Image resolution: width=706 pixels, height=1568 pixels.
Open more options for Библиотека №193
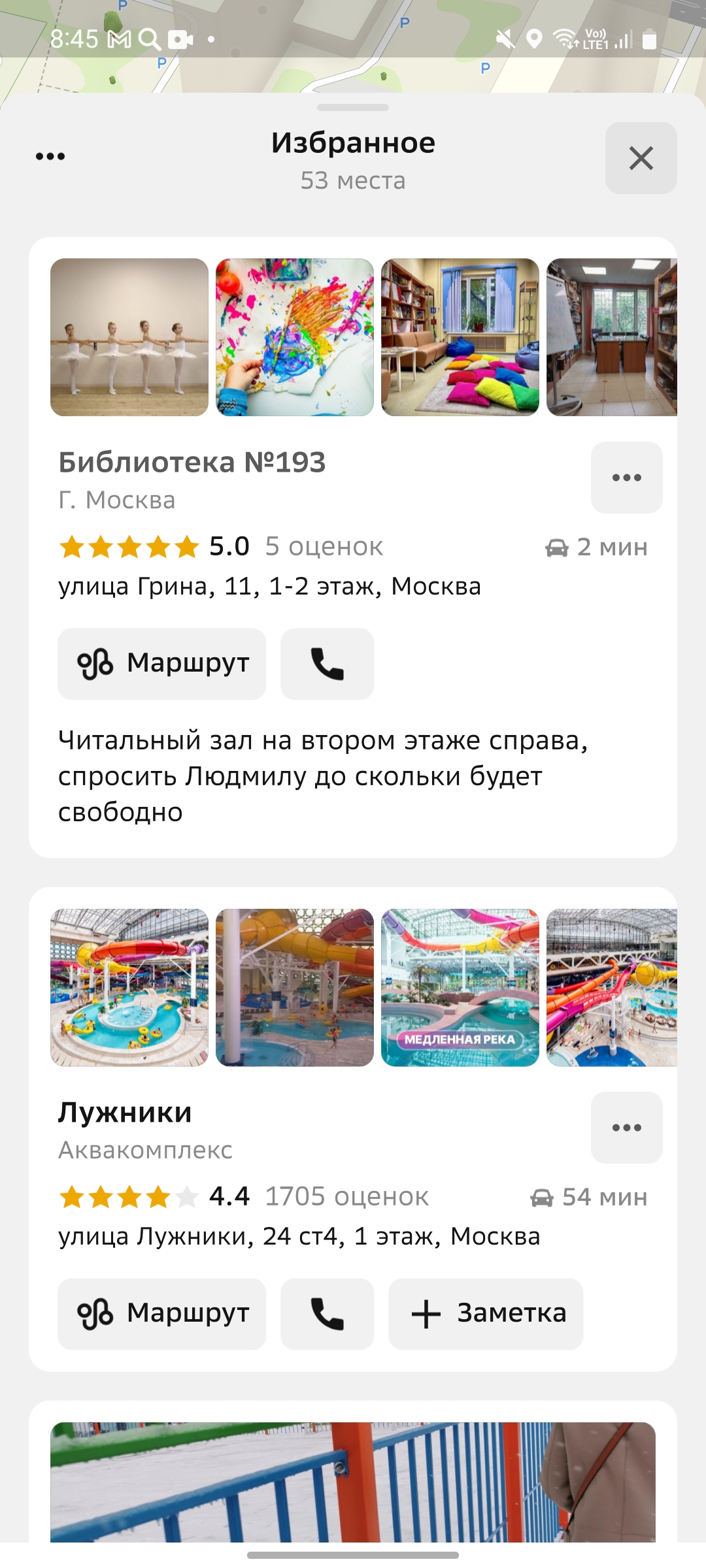(x=626, y=478)
